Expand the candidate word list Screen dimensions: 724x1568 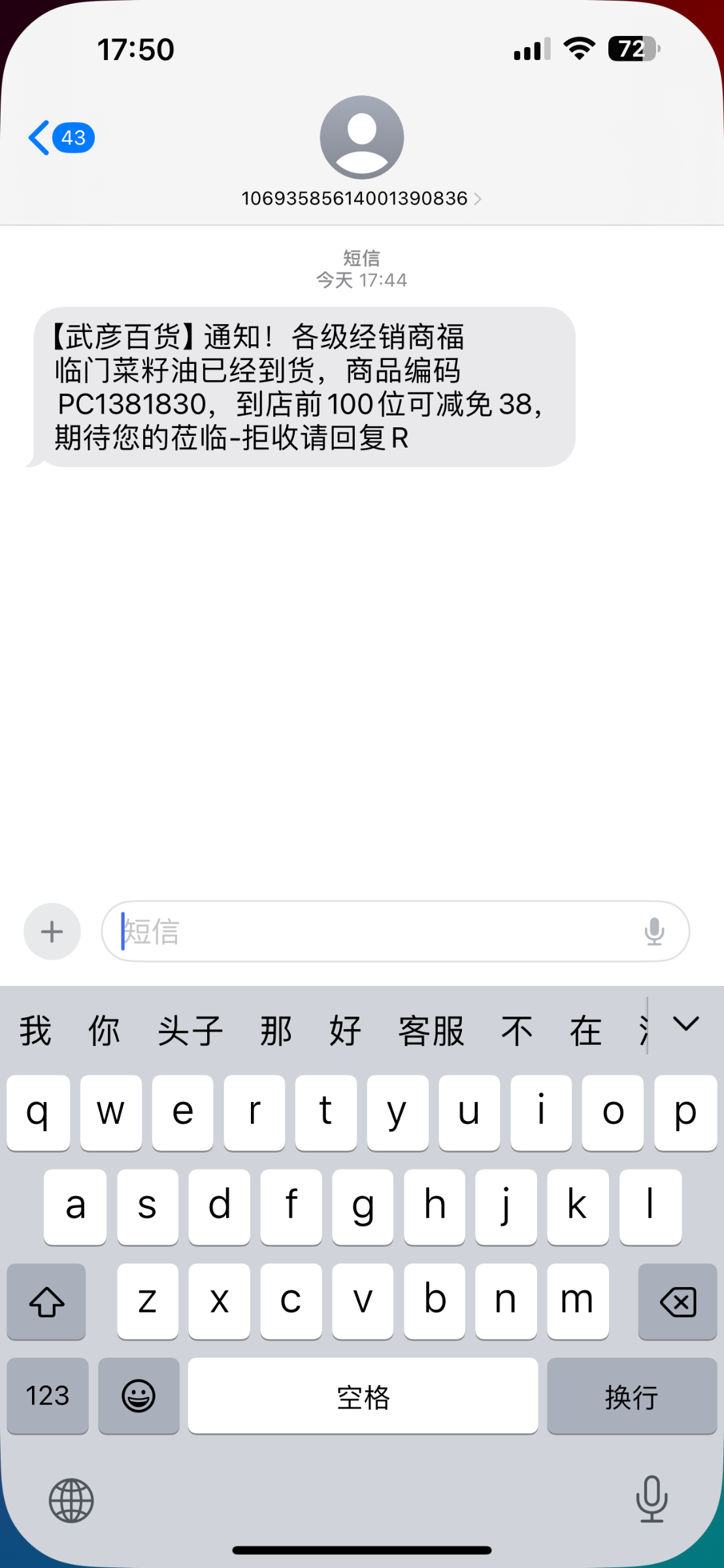(686, 1024)
